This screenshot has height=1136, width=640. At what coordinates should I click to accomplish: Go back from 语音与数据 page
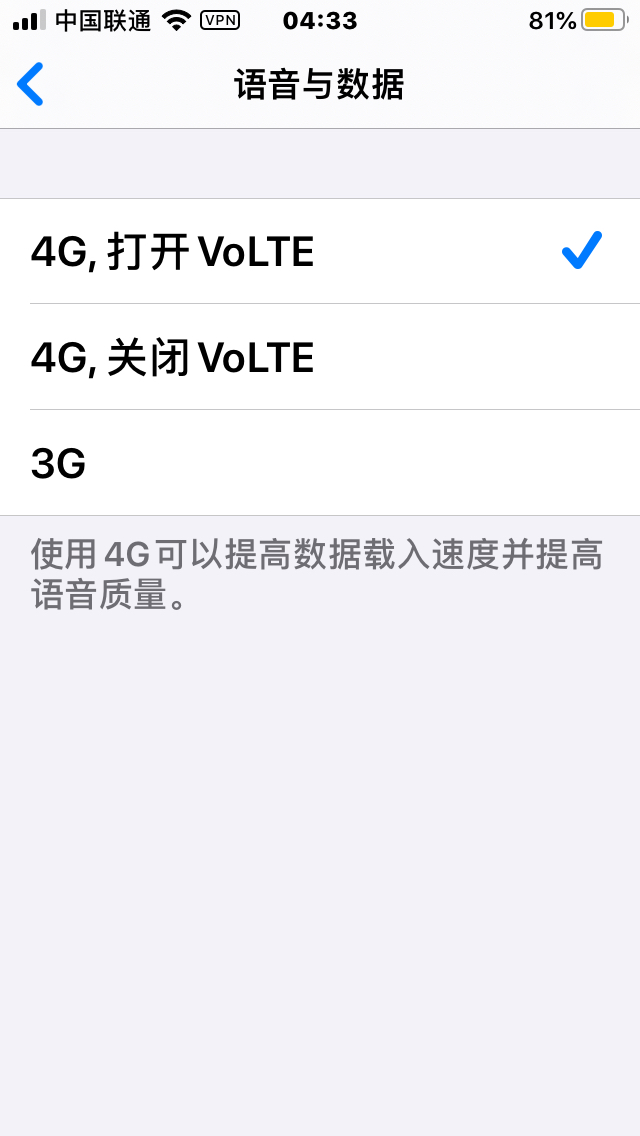pyautogui.click(x=30, y=84)
